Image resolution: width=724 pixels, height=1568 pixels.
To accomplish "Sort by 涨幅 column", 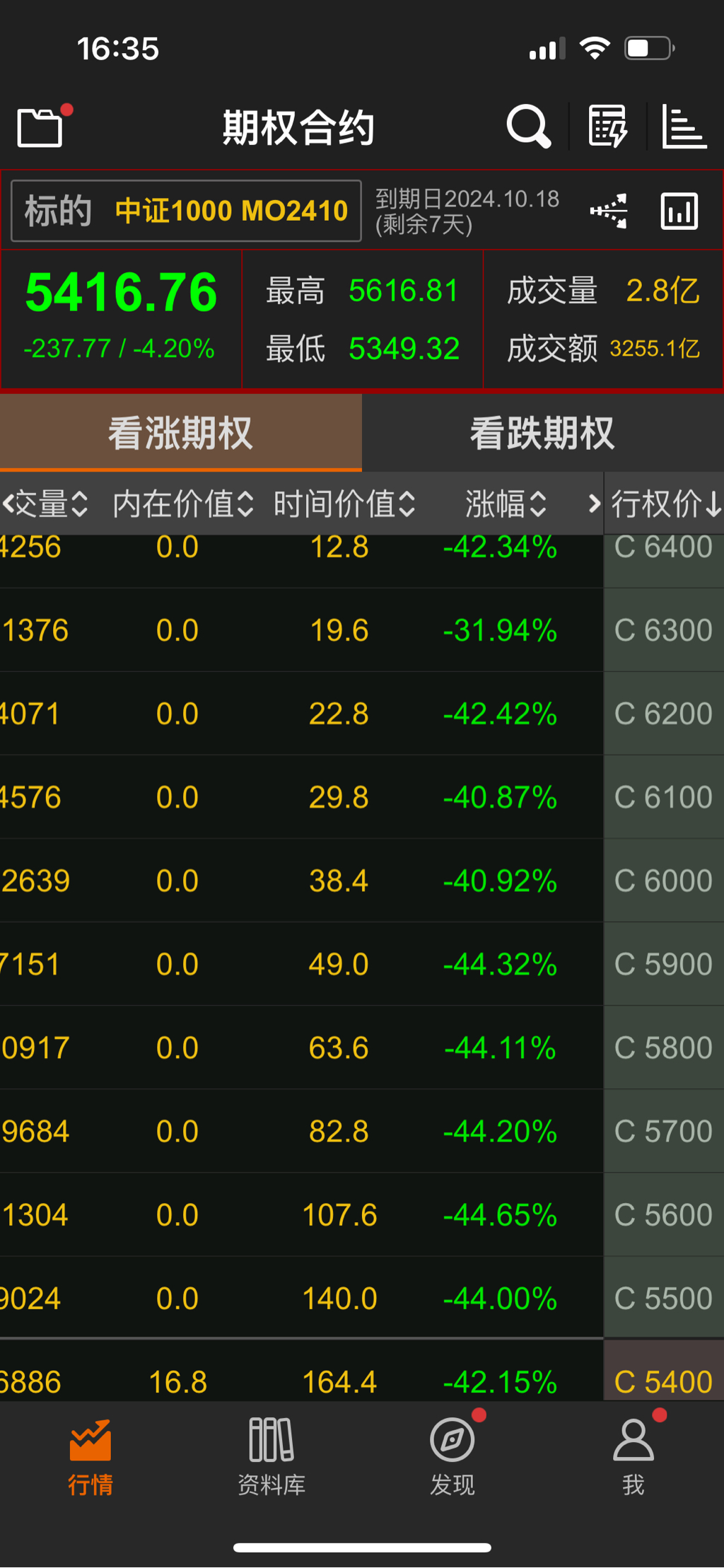I will (x=505, y=504).
